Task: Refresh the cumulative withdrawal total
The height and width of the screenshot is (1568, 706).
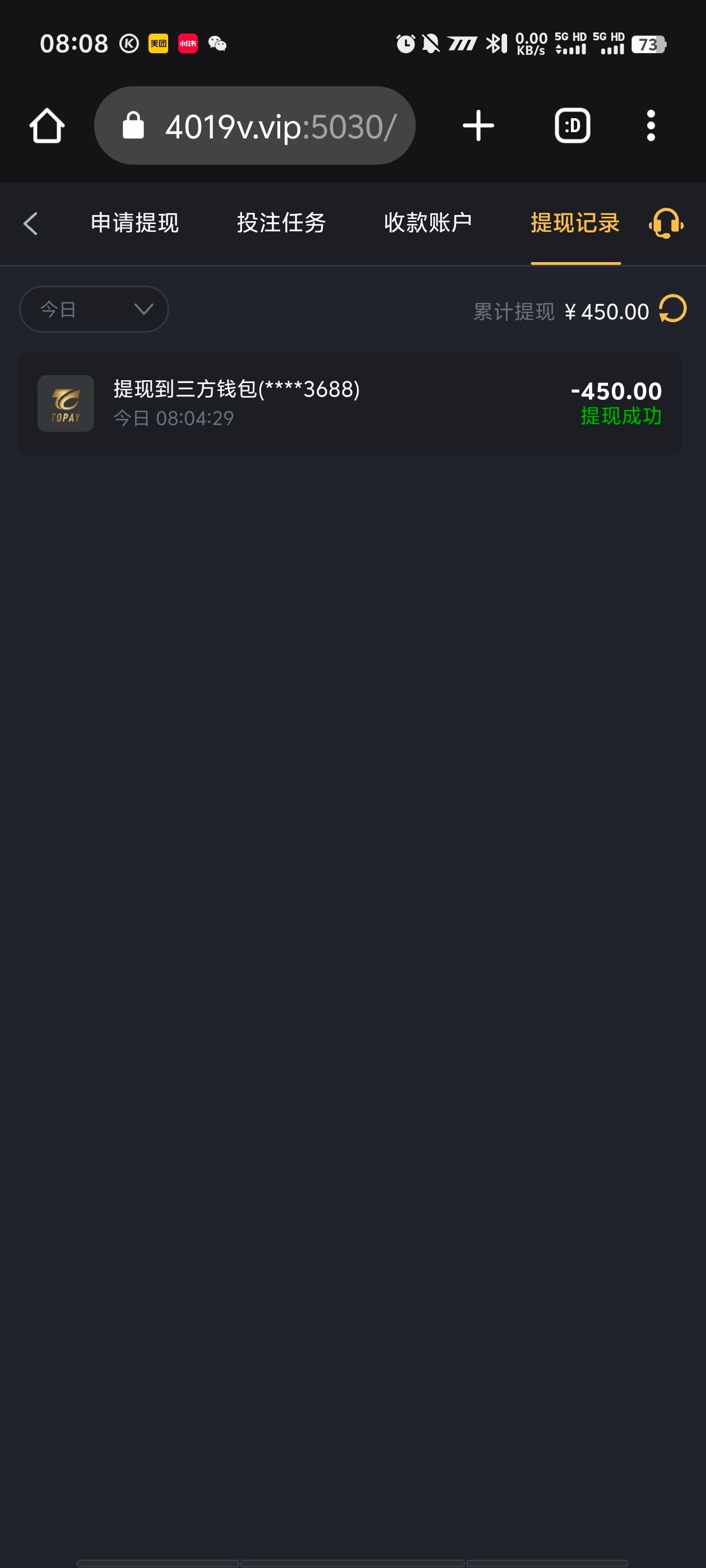Action: [672, 309]
